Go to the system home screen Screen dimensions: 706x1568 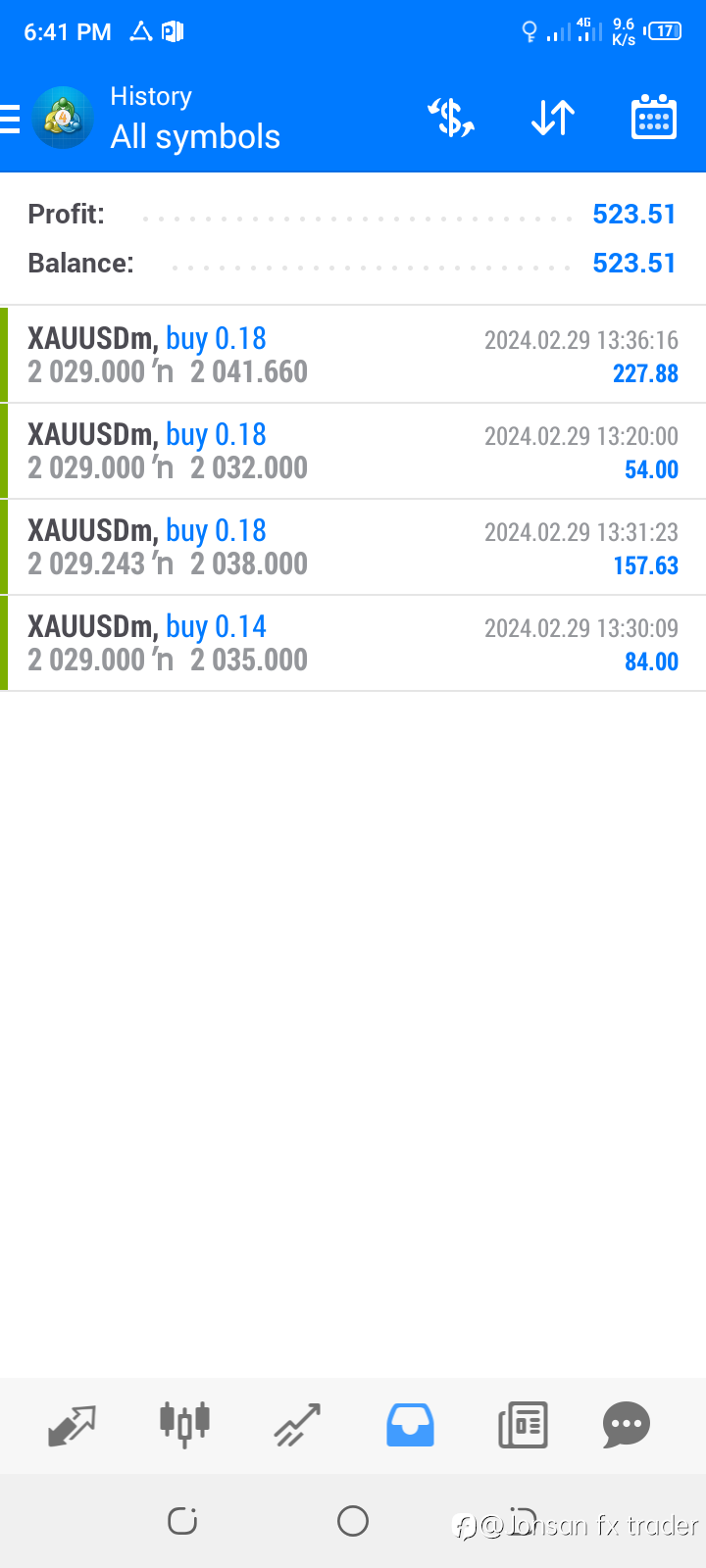coord(353,1521)
